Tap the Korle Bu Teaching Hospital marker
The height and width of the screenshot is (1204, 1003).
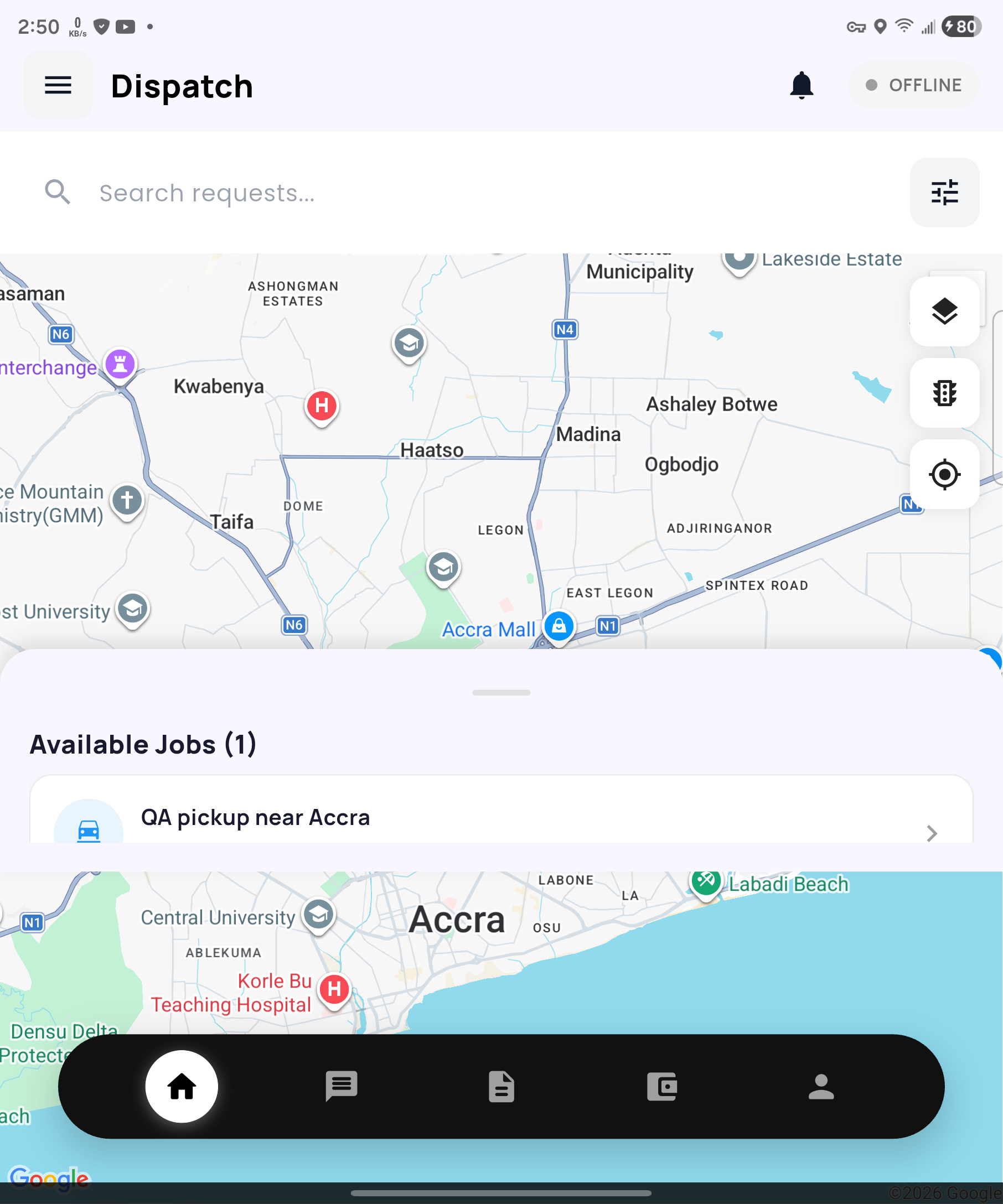click(334, 990)
